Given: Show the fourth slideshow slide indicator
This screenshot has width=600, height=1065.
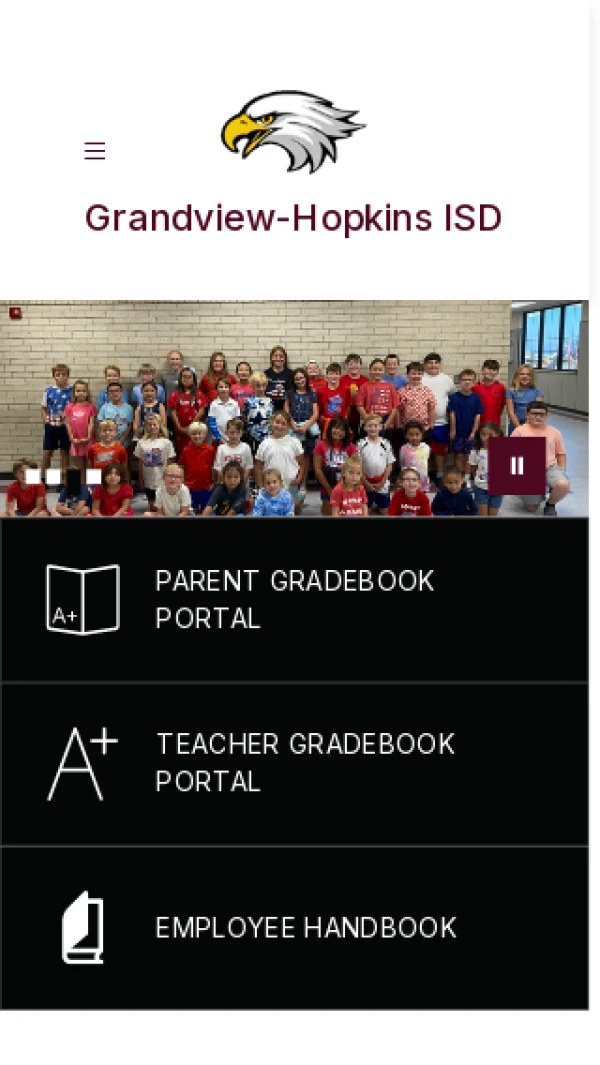Looking at the screenshot, I should [94, 477].
